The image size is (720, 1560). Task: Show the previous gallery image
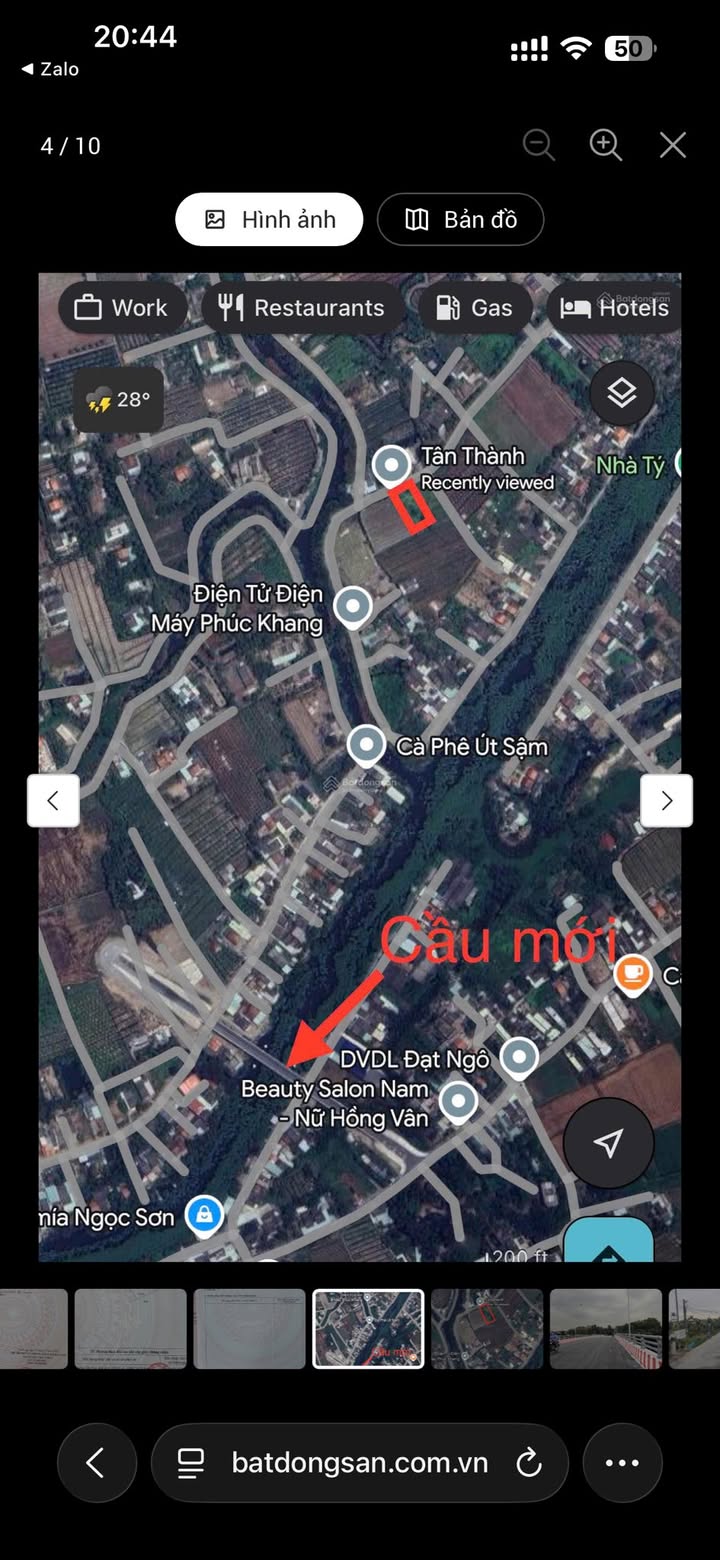53,800
